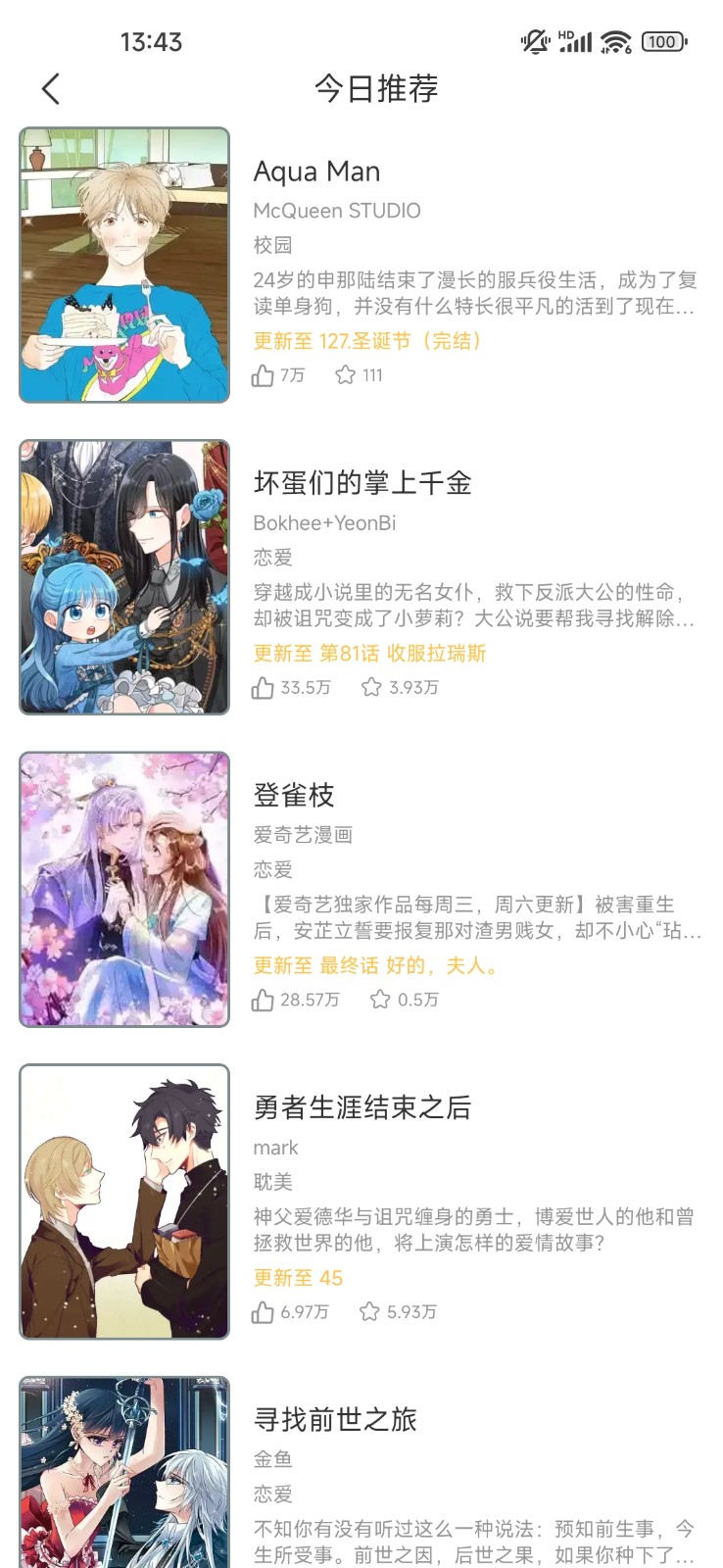View the 登雀枝 comic details
The height and width of the screenshot is (1568, 723).
(294, 795)
